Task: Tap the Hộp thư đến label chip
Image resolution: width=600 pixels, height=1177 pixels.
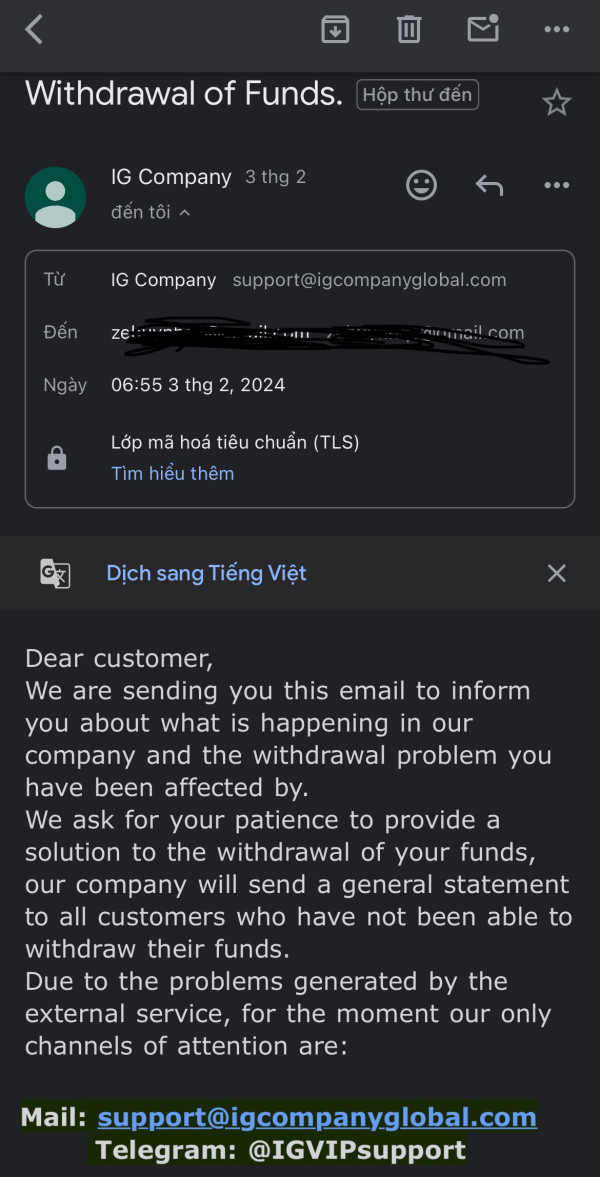Action: [x=418, y=95]
